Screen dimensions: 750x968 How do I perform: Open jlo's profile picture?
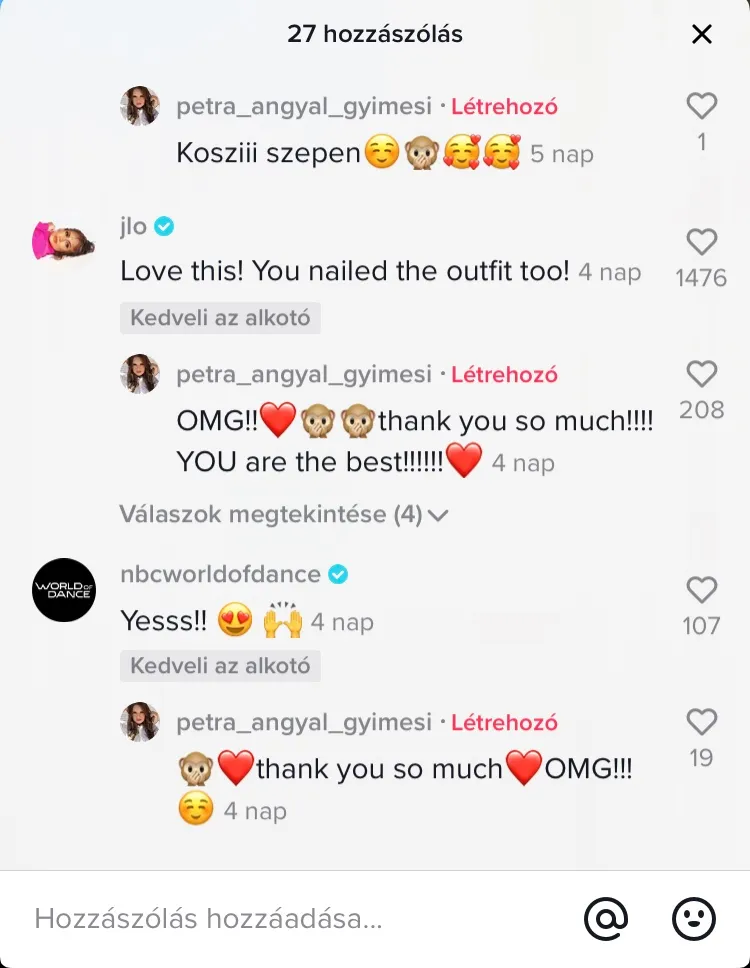click(64, 242)
